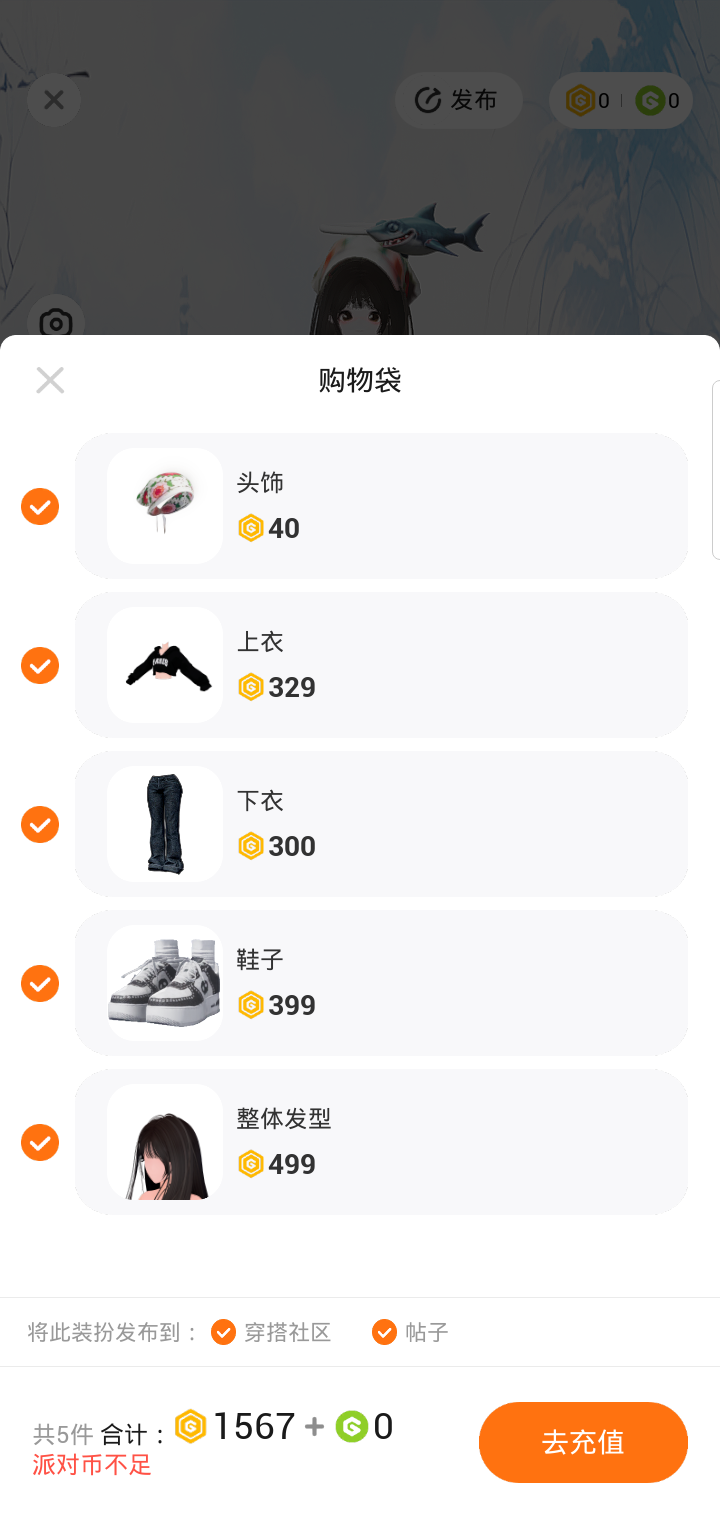
Task: Disable publishing to 穿搭社区
Action: (224, 1332)
